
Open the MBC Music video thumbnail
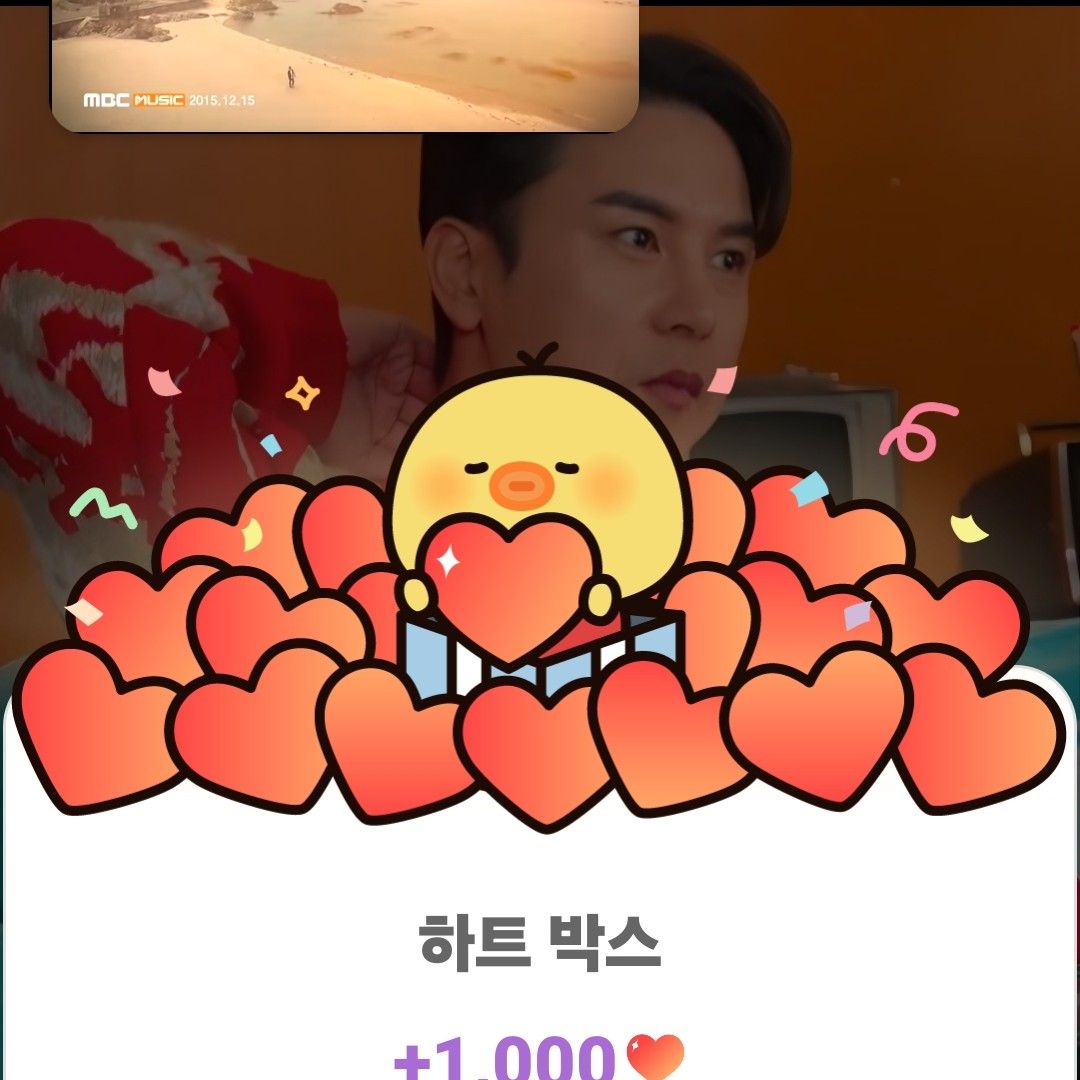point(345,64)
